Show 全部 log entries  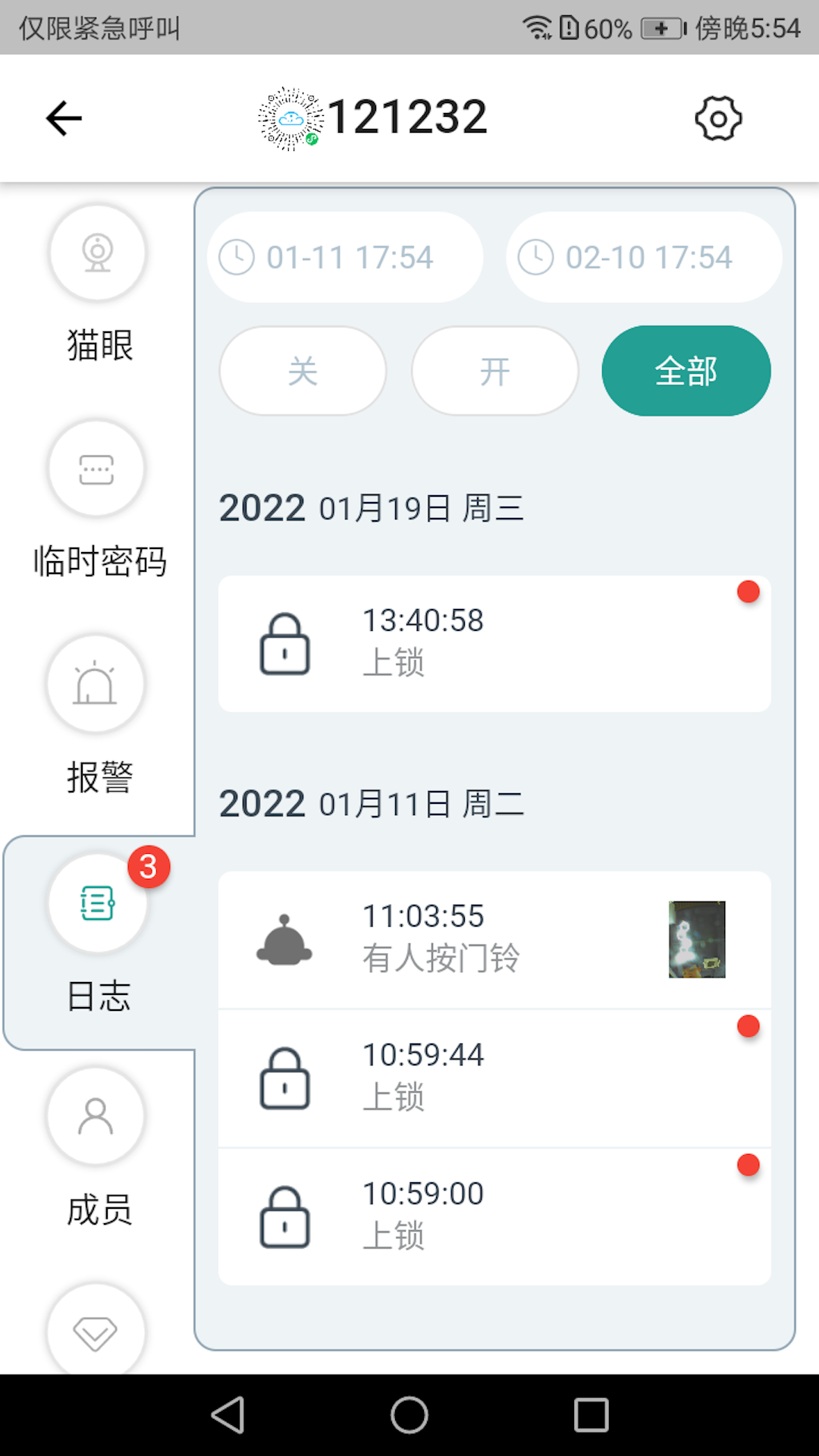[686, 372]
